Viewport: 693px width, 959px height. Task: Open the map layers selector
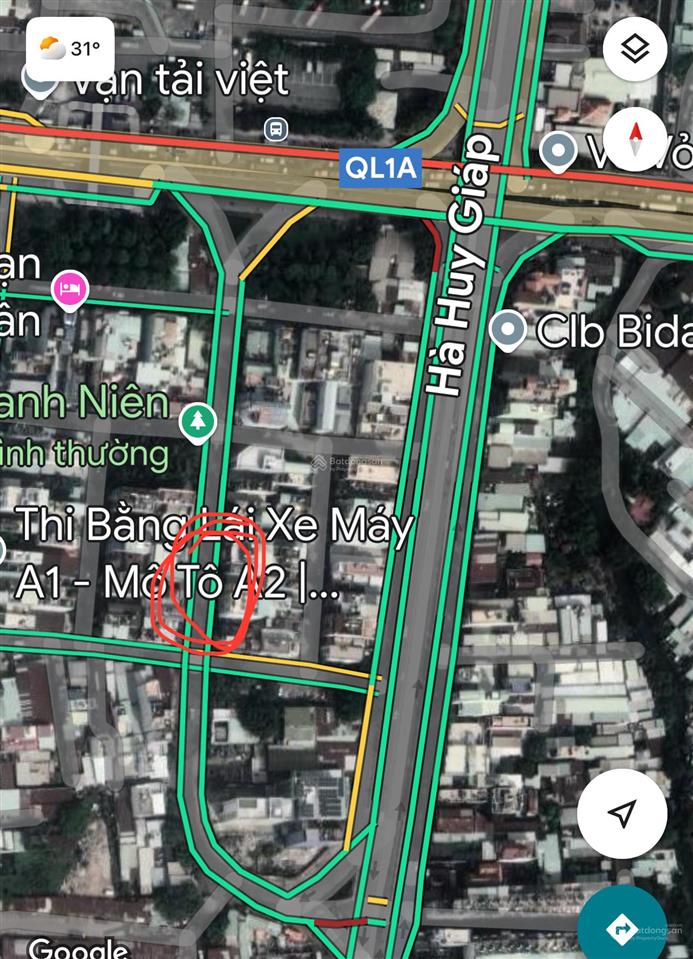(x=636, y=49)
